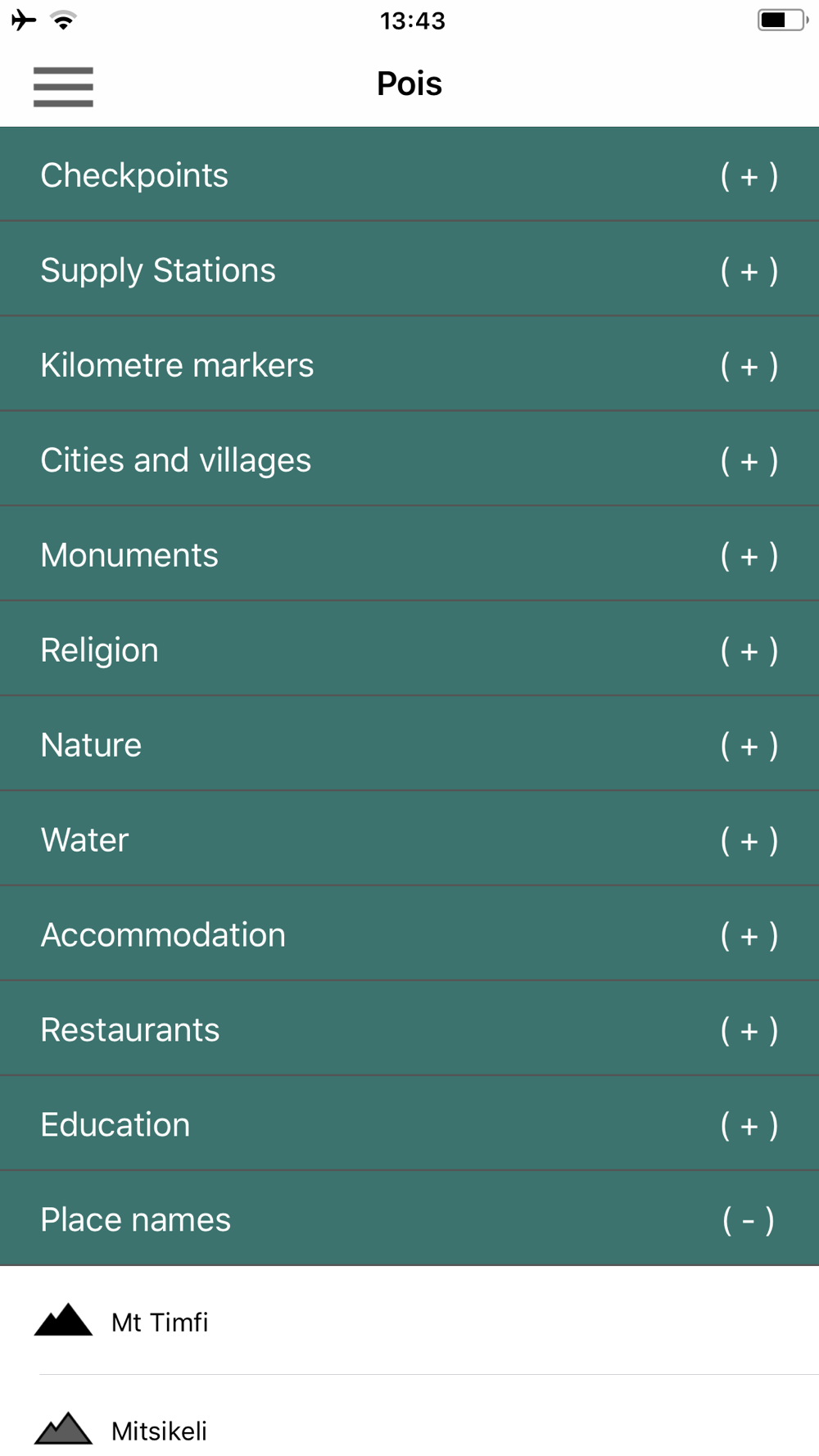Collapse the Place names section
This screenshot has width=819, height=1456.
coord(409,1219)
